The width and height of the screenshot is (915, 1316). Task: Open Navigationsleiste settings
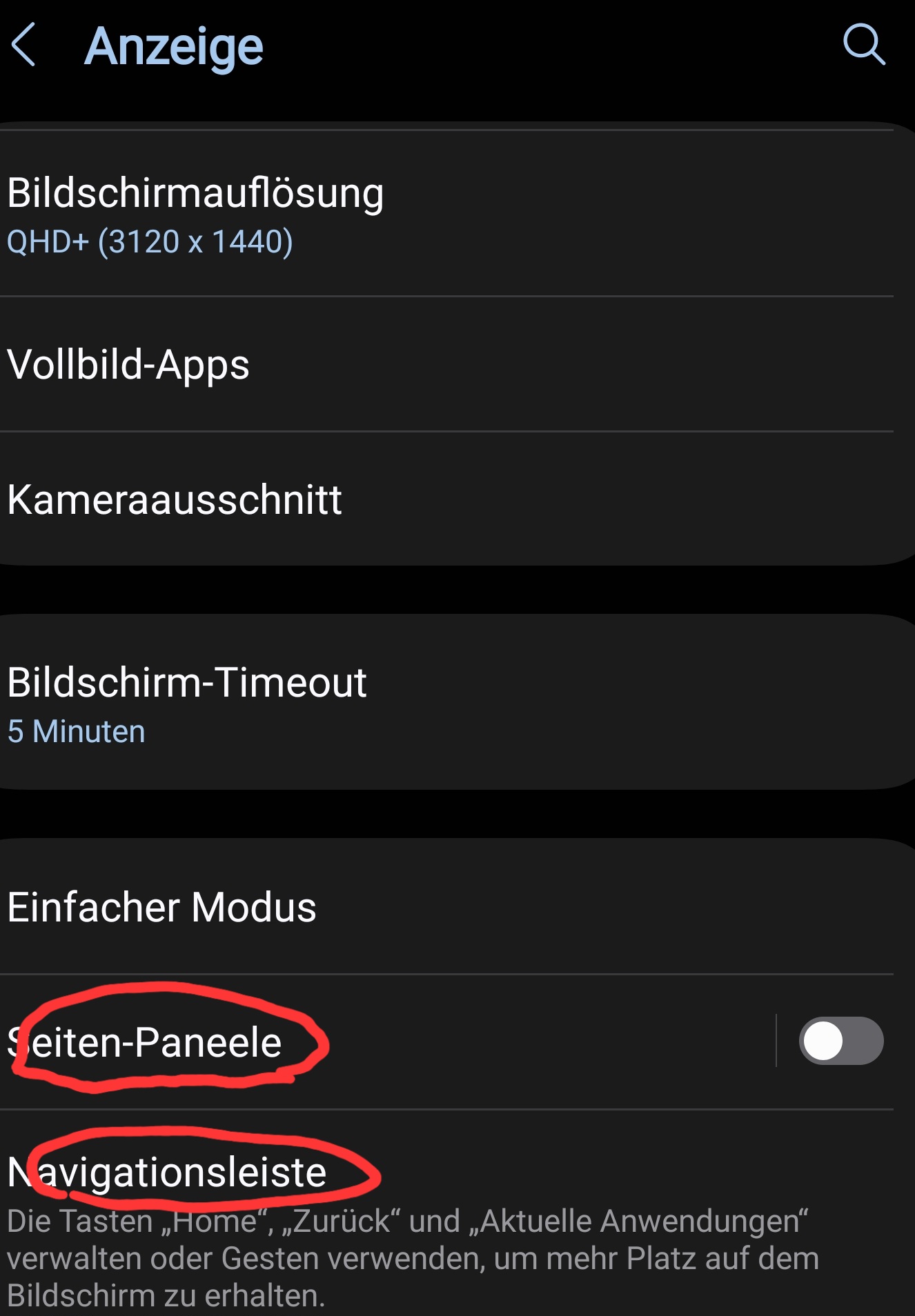pyautogui.click(x=414, y=1214)
